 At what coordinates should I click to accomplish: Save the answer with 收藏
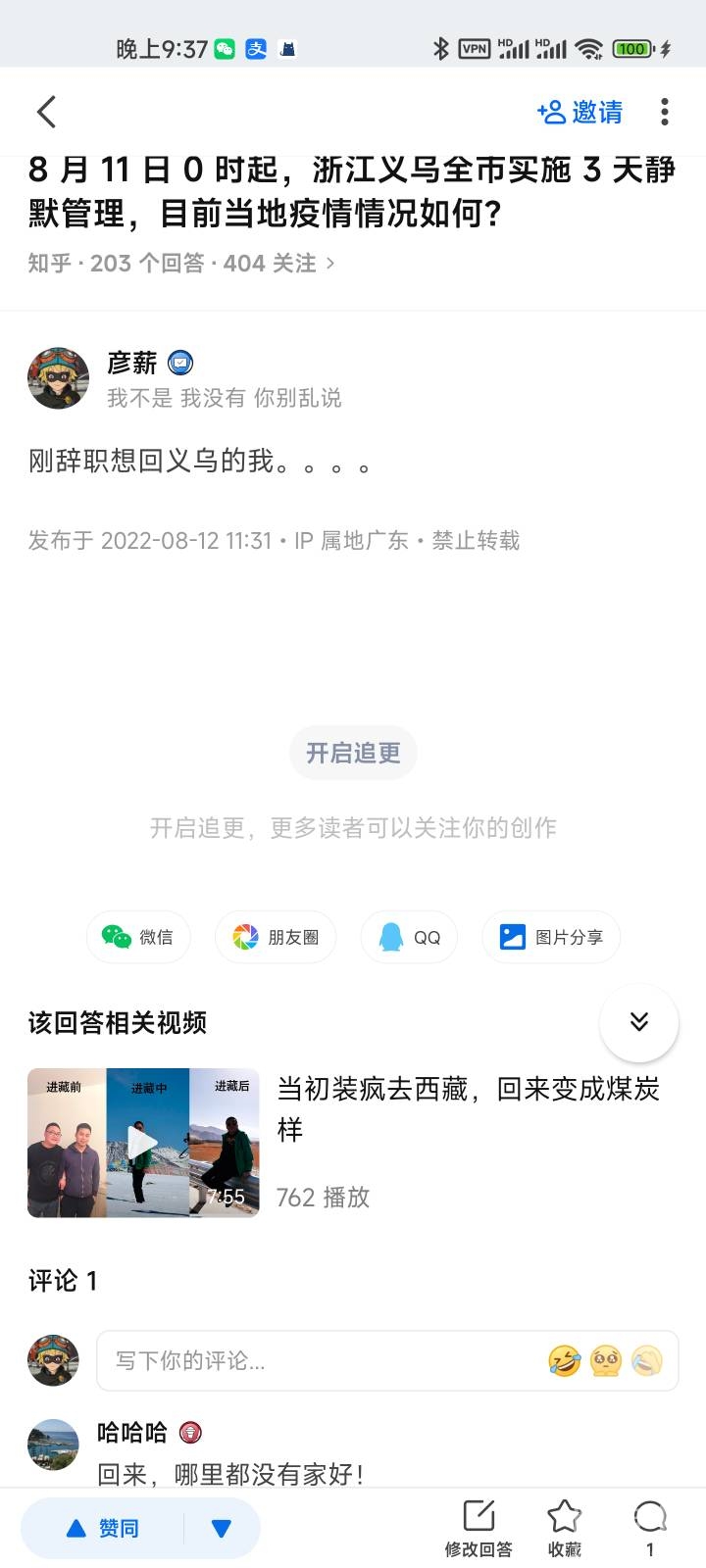coord(565,1528)
